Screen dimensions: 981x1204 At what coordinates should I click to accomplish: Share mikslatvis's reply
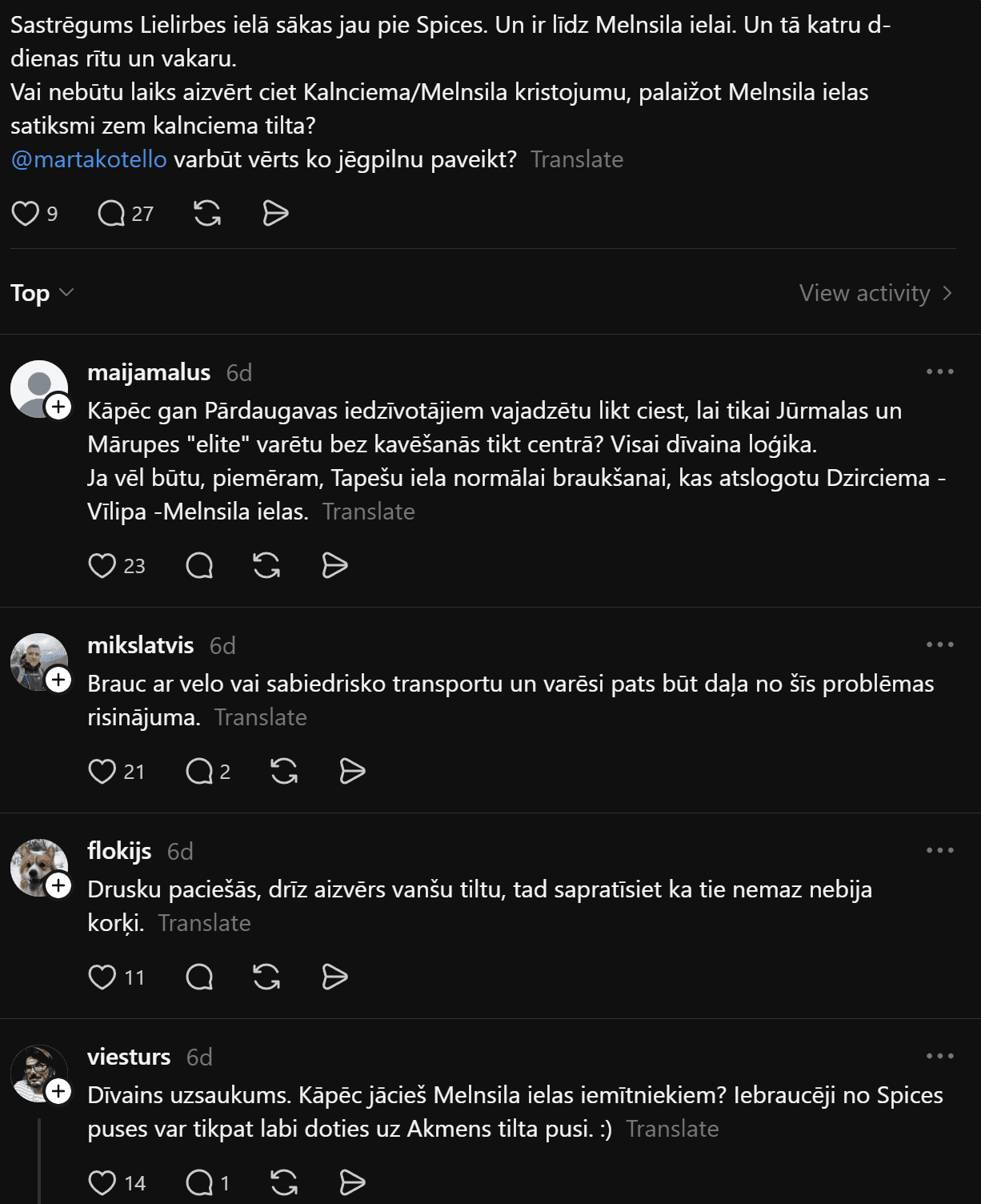(352, 772)
